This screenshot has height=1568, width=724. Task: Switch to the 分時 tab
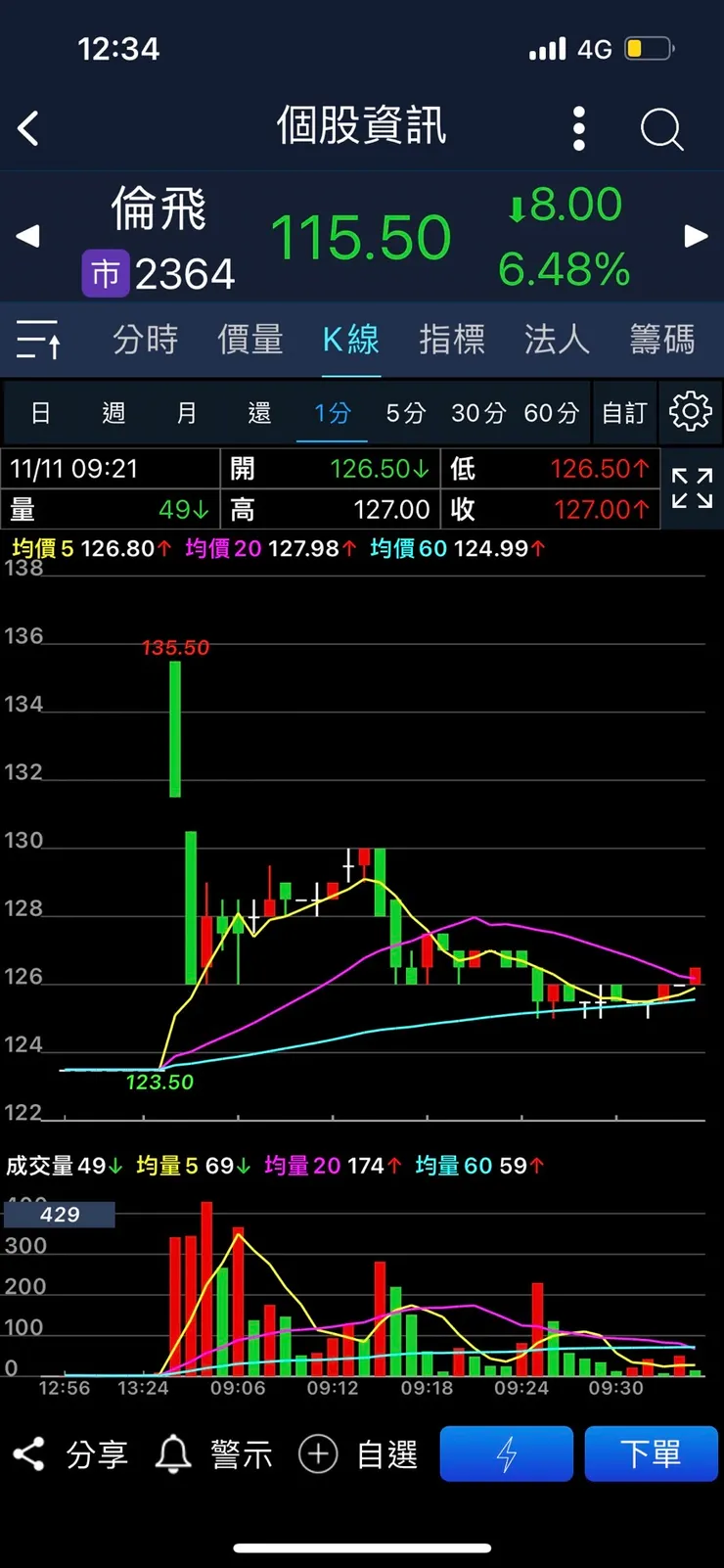[x=146, y=340]
